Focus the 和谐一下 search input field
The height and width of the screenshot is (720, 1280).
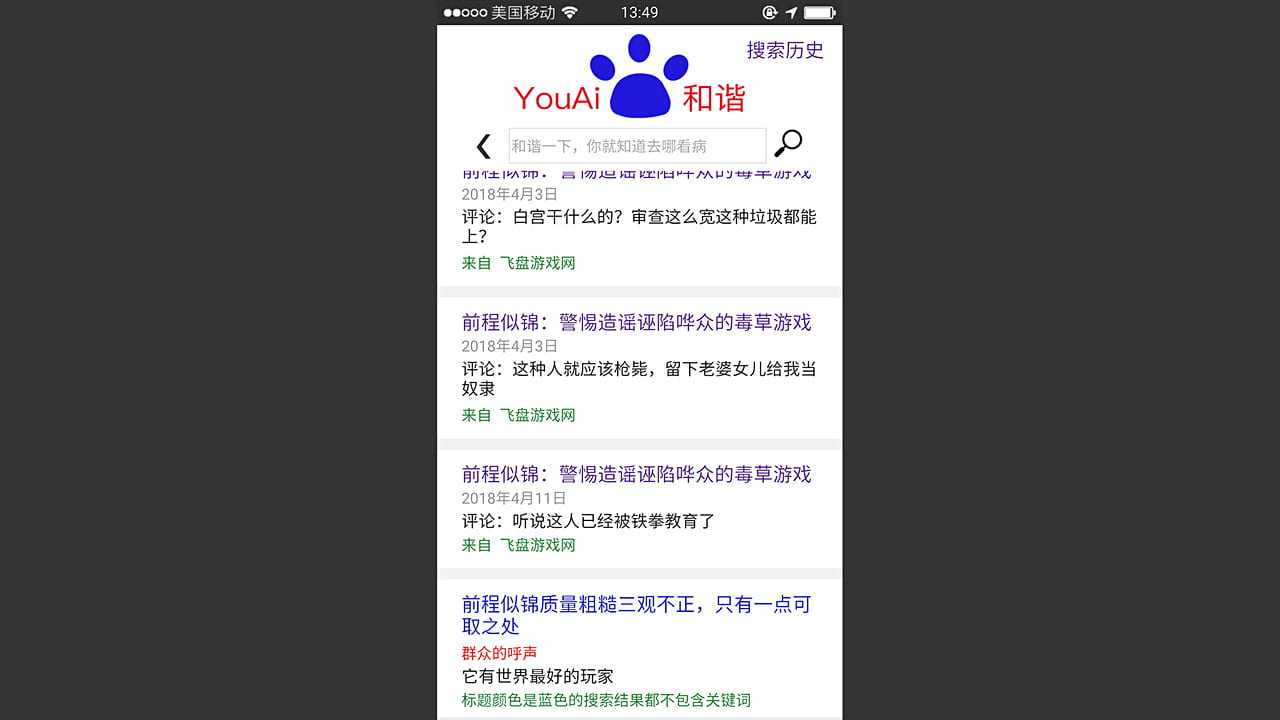[637, 146]
